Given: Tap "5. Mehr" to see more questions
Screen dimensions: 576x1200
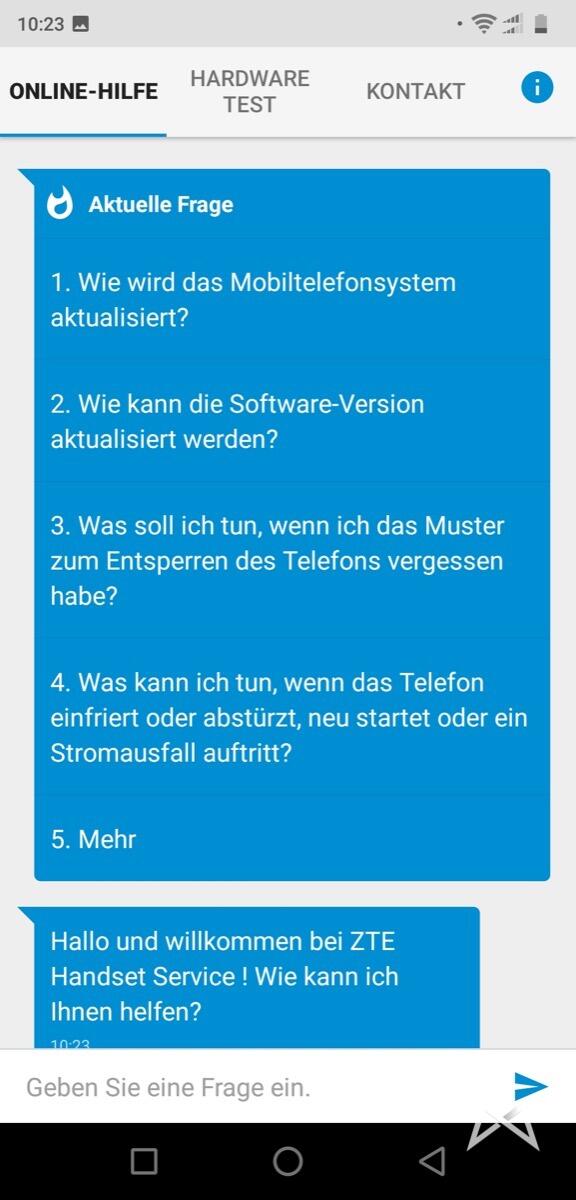Looking at the screenshot, I should [292, 838].
